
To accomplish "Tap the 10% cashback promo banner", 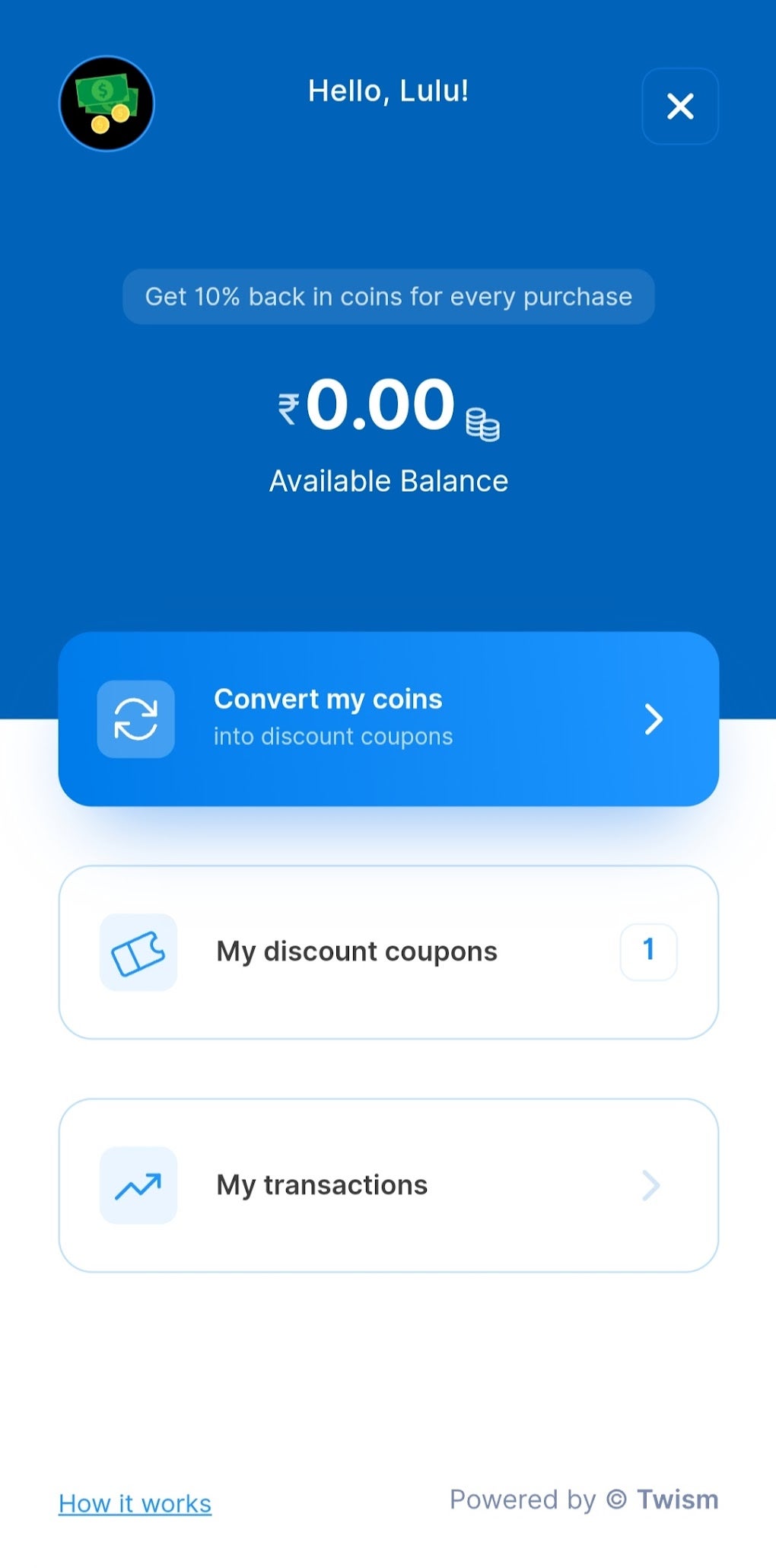I will [388, 297].
